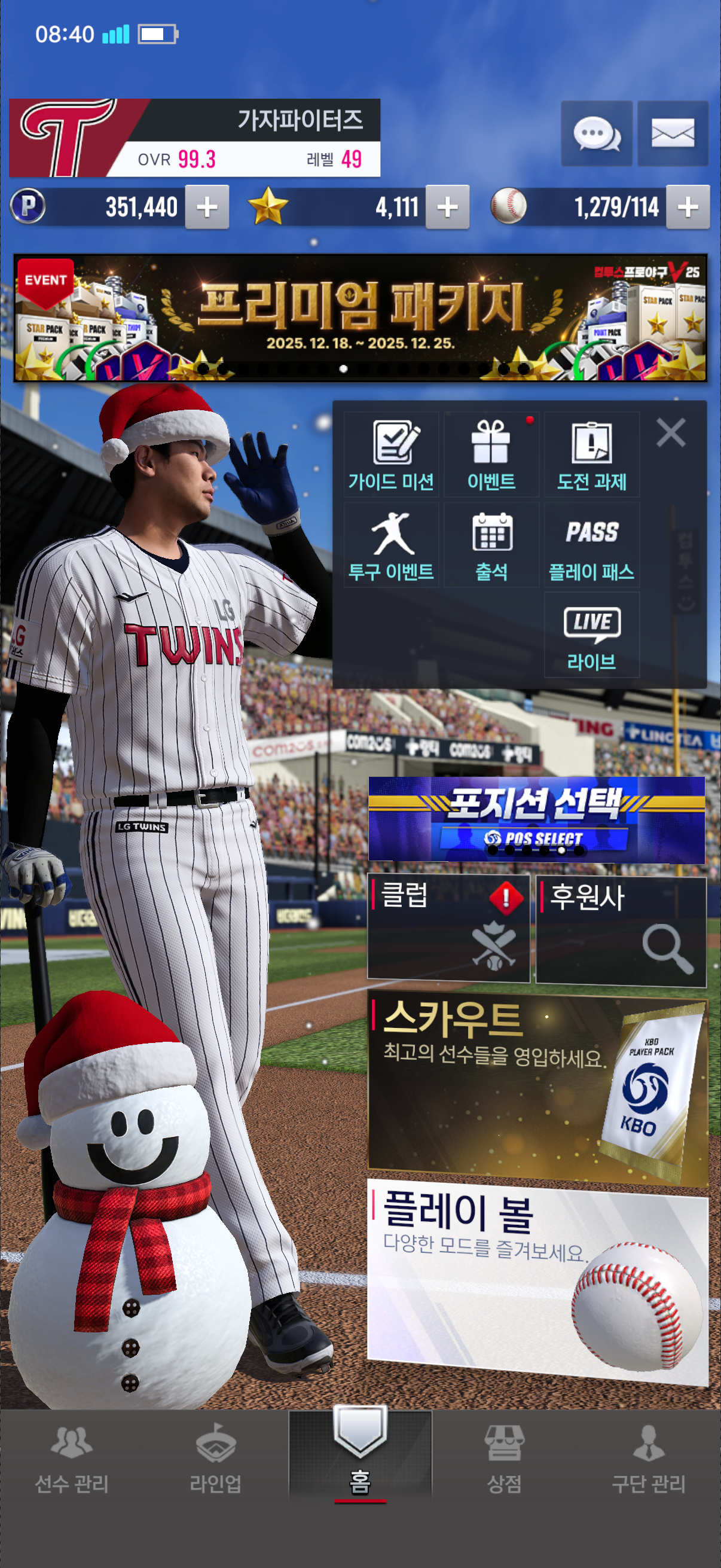Open the 이벤트 gift menu
This screenshot has width=721, height=1568.
coord(491,454)
